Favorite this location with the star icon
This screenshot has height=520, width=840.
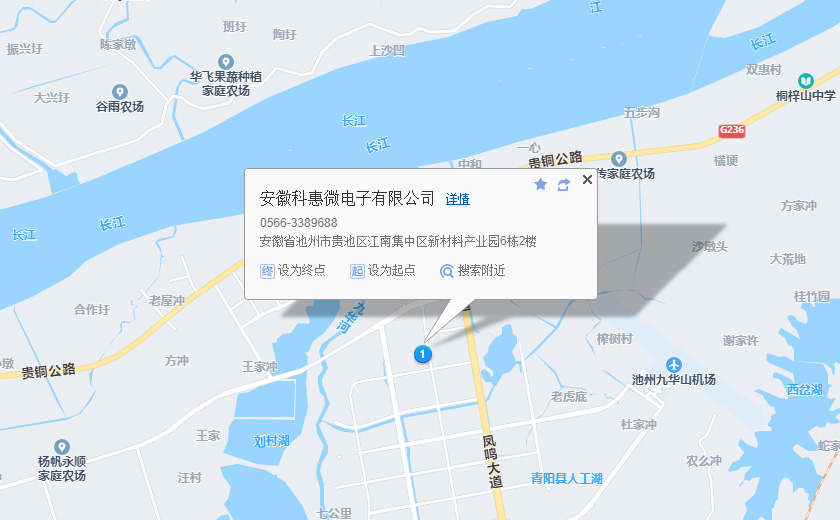coord(541,184)
